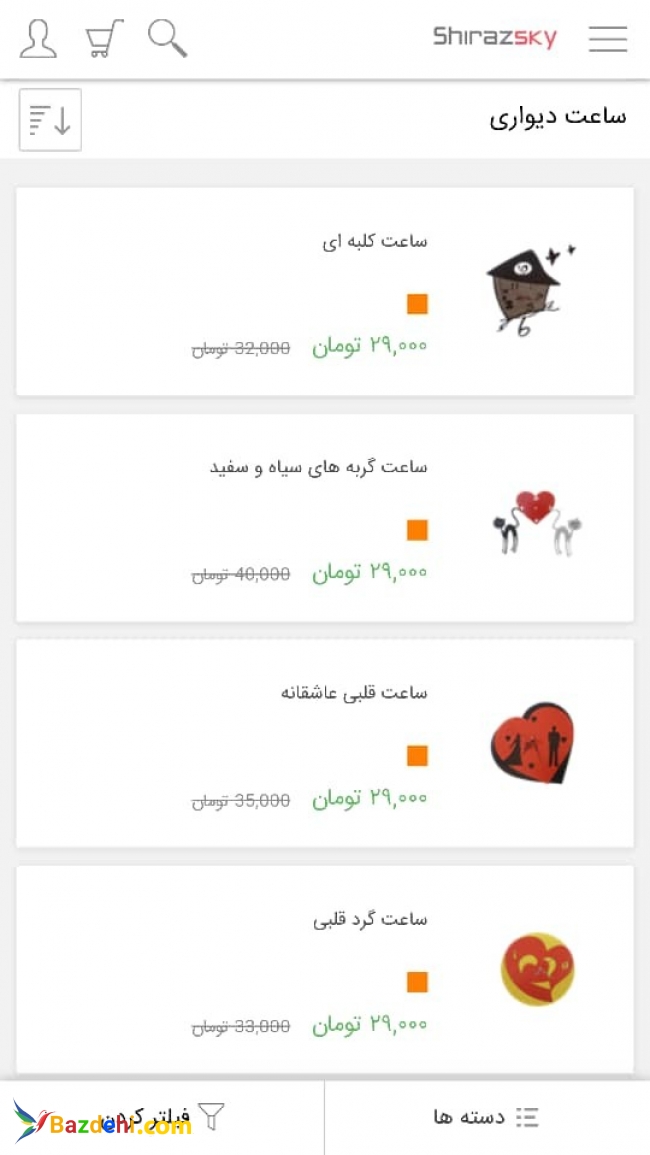Open the search magnifier
Viewport: 650px width, 1155px height.
click(x=167, y=39)
